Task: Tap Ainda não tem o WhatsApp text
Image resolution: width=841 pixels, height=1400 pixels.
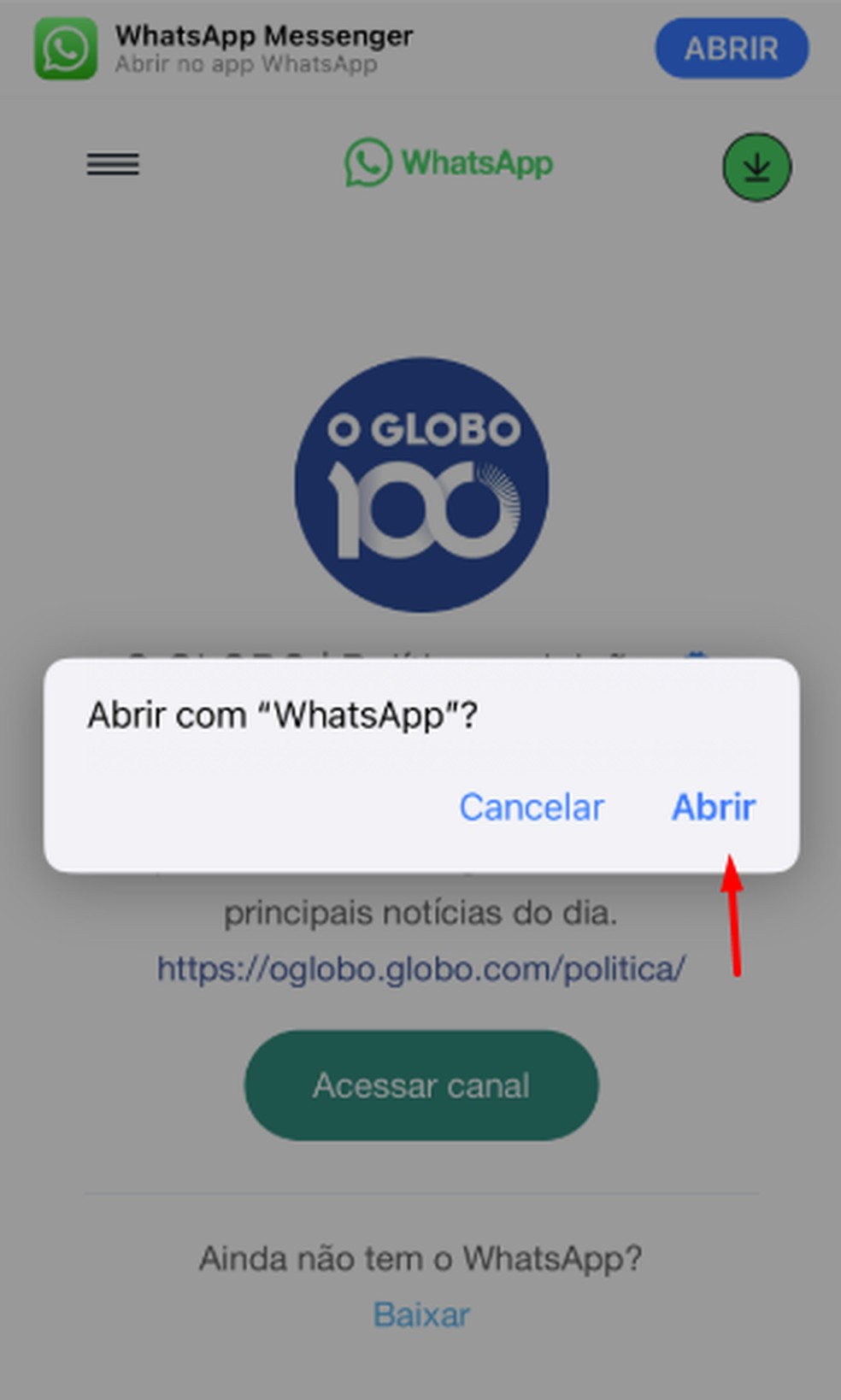Action: 420,1258
